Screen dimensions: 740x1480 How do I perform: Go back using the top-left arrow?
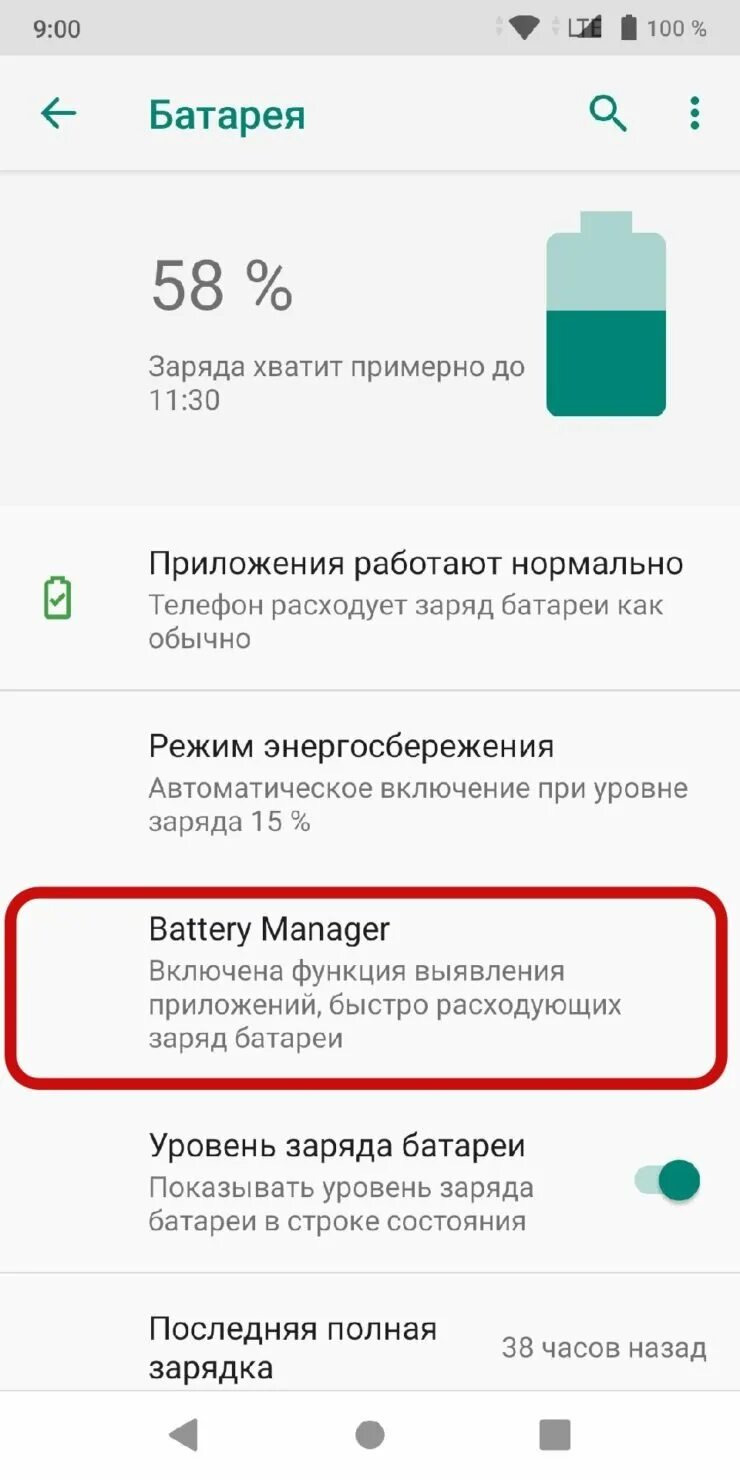click(58, 114)
